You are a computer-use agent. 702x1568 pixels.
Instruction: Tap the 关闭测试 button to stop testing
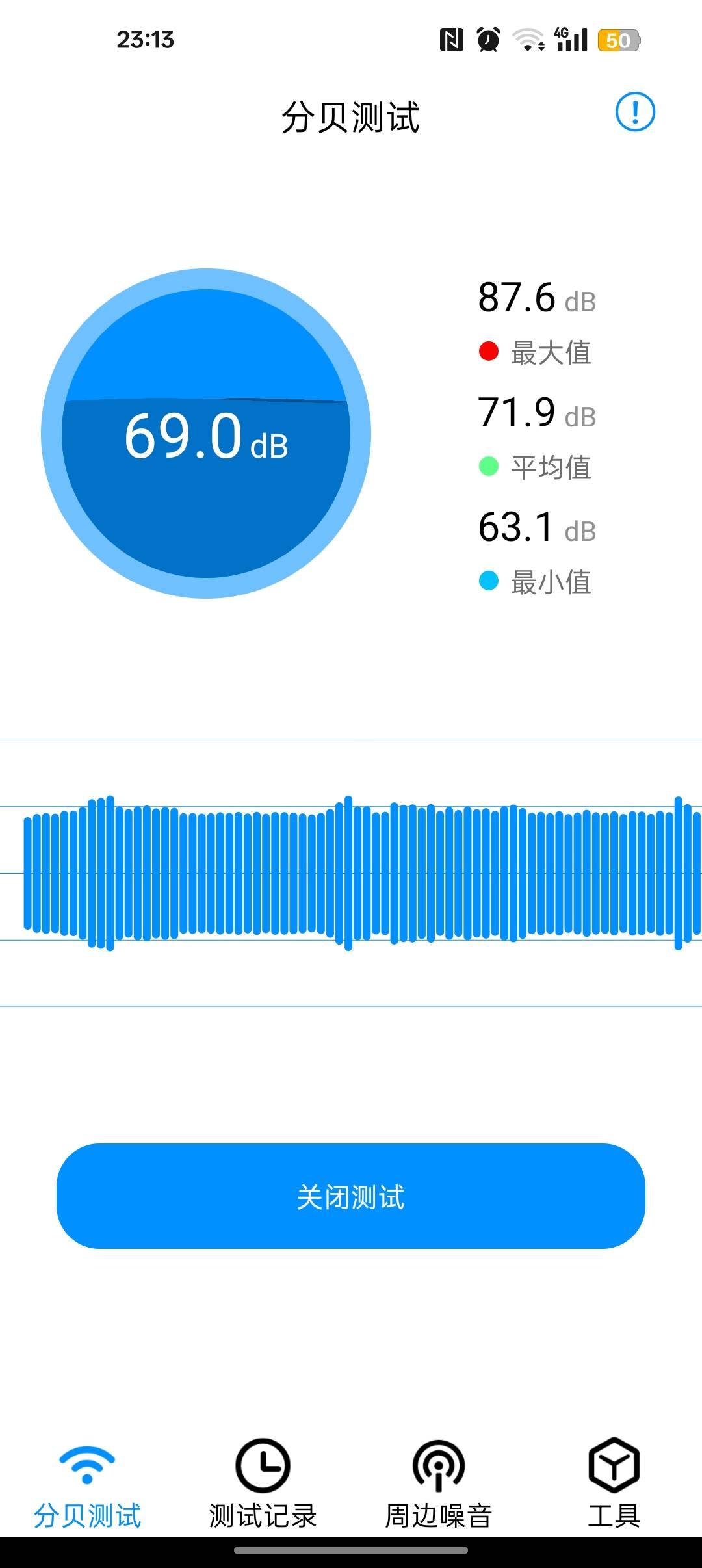(351, 1196)
